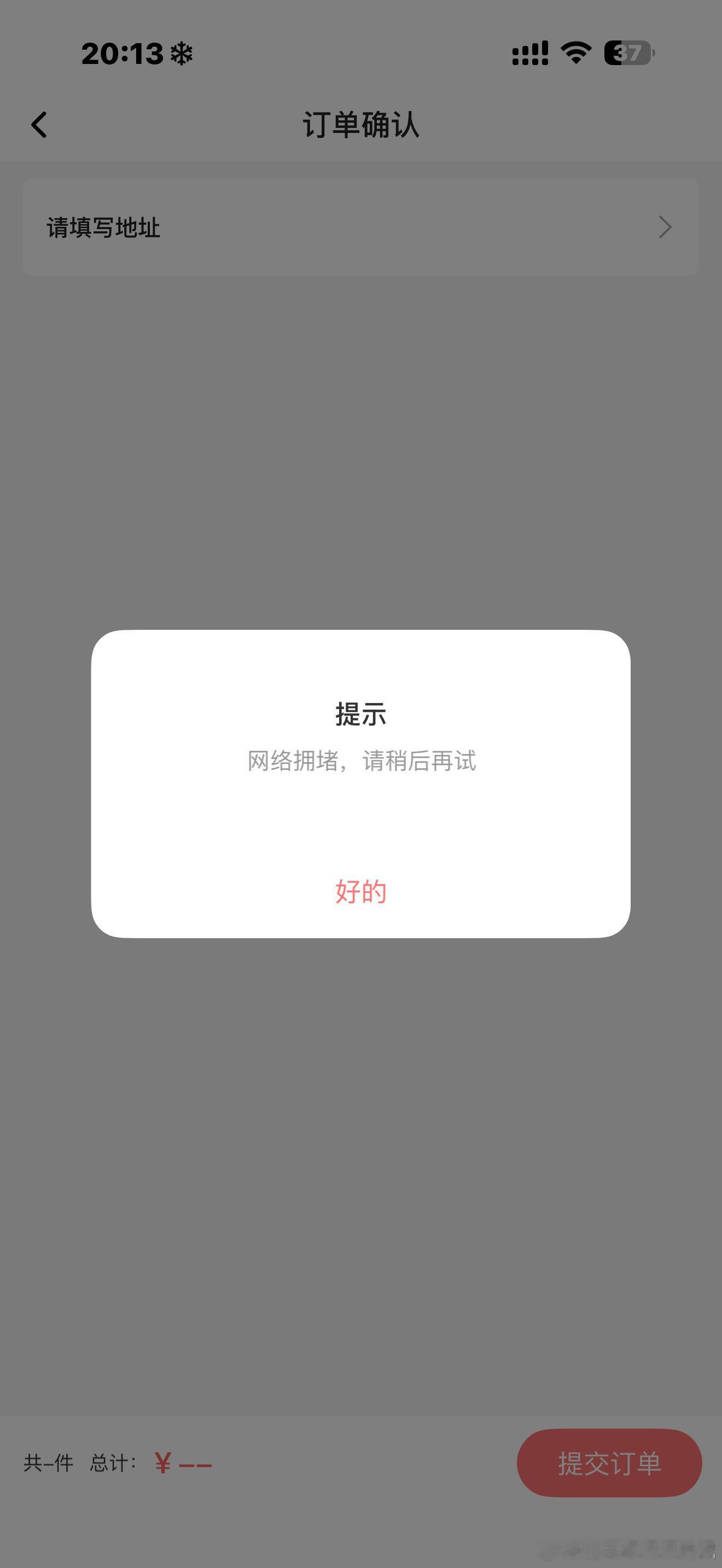Expand the 请填写地址 address section
Screen dimensions: 722x1568
(361, 227)
